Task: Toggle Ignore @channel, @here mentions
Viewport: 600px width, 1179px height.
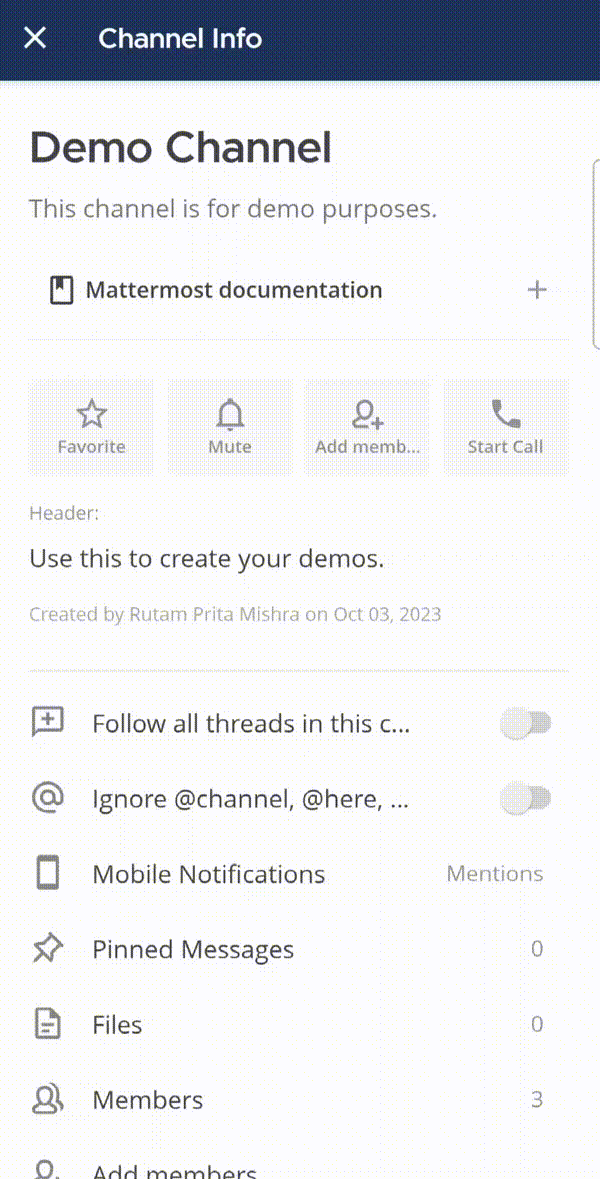Action: point(526,798)
